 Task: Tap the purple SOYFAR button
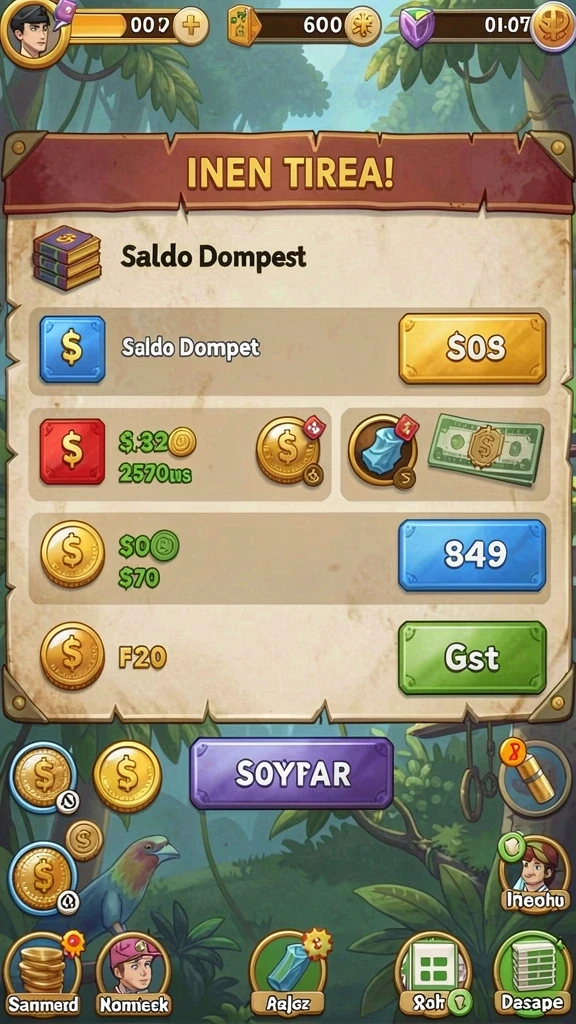coord(291,774)
